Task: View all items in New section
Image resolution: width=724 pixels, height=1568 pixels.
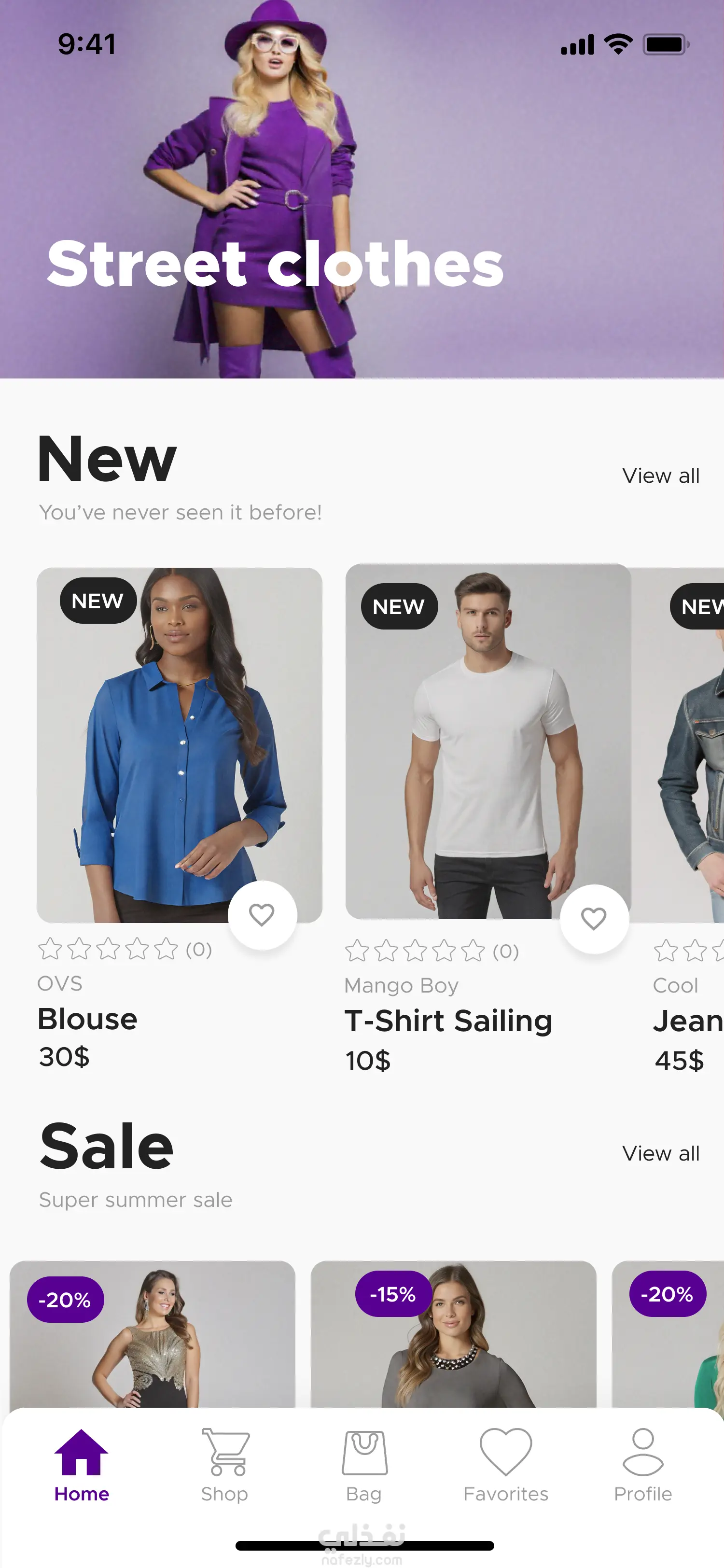Action: click(x=660, y=476)
